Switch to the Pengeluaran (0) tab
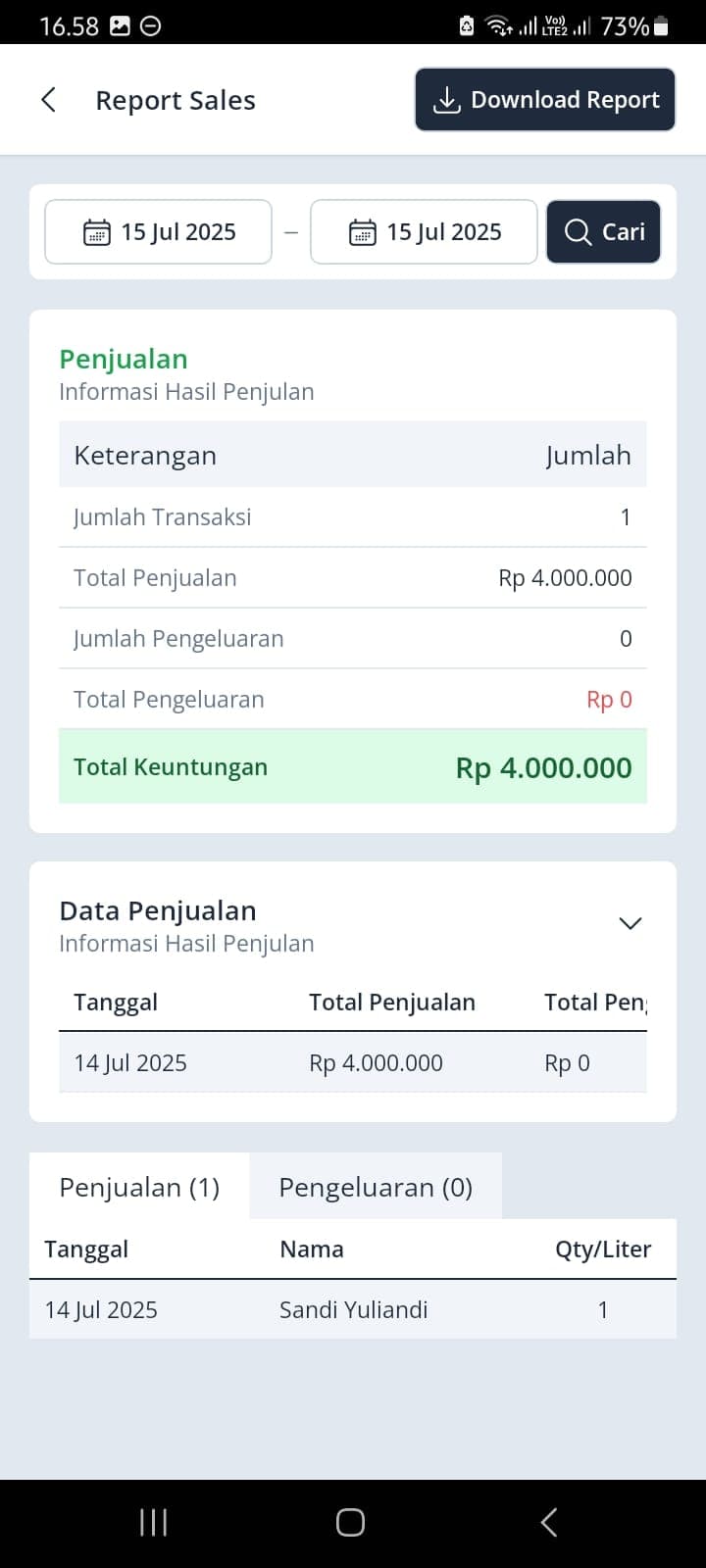The width and height of the screenshot is (706, 1568). tap(376, 1187)
